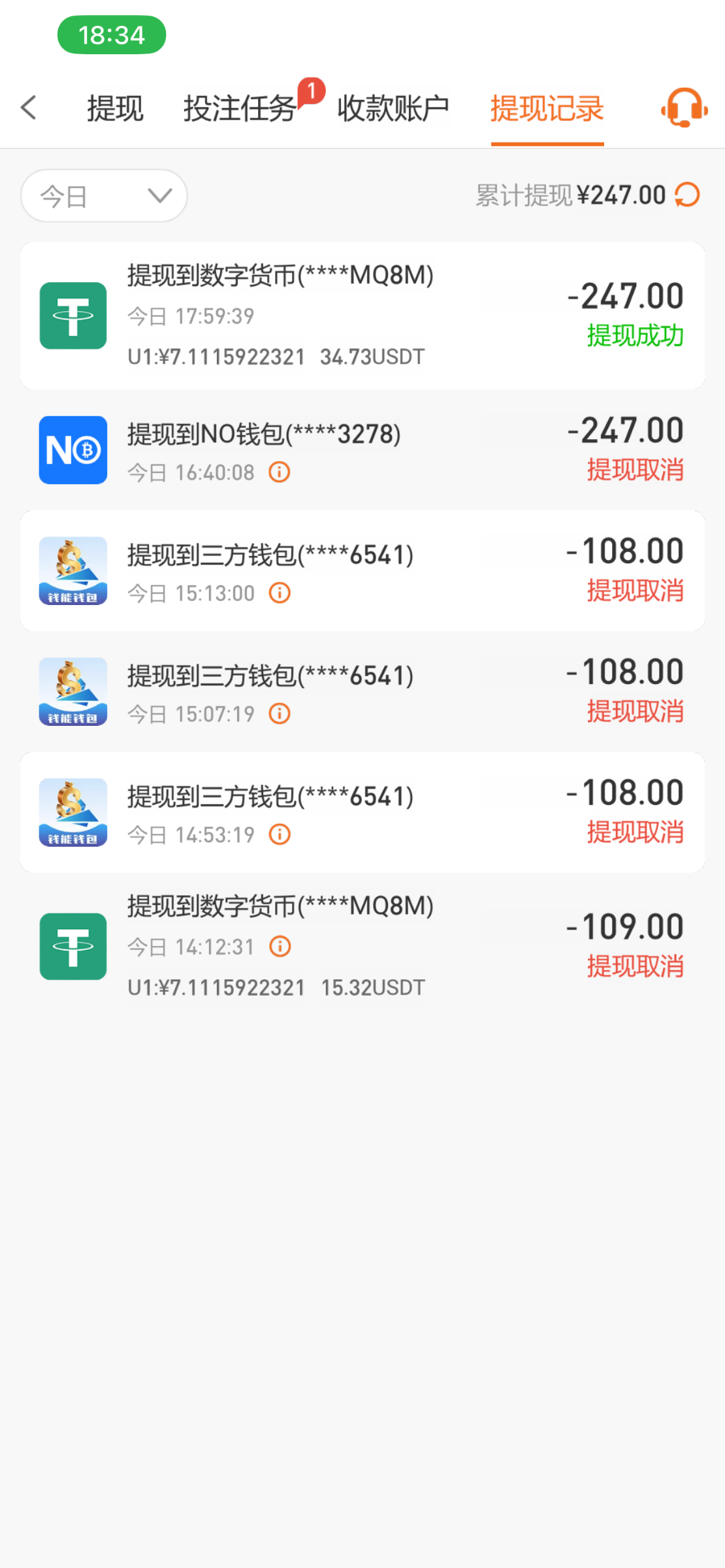Open the successful 247.00 withdrawal at 17:59:39
Screen dimensions: 725x1568
click(x=362, y=316)
